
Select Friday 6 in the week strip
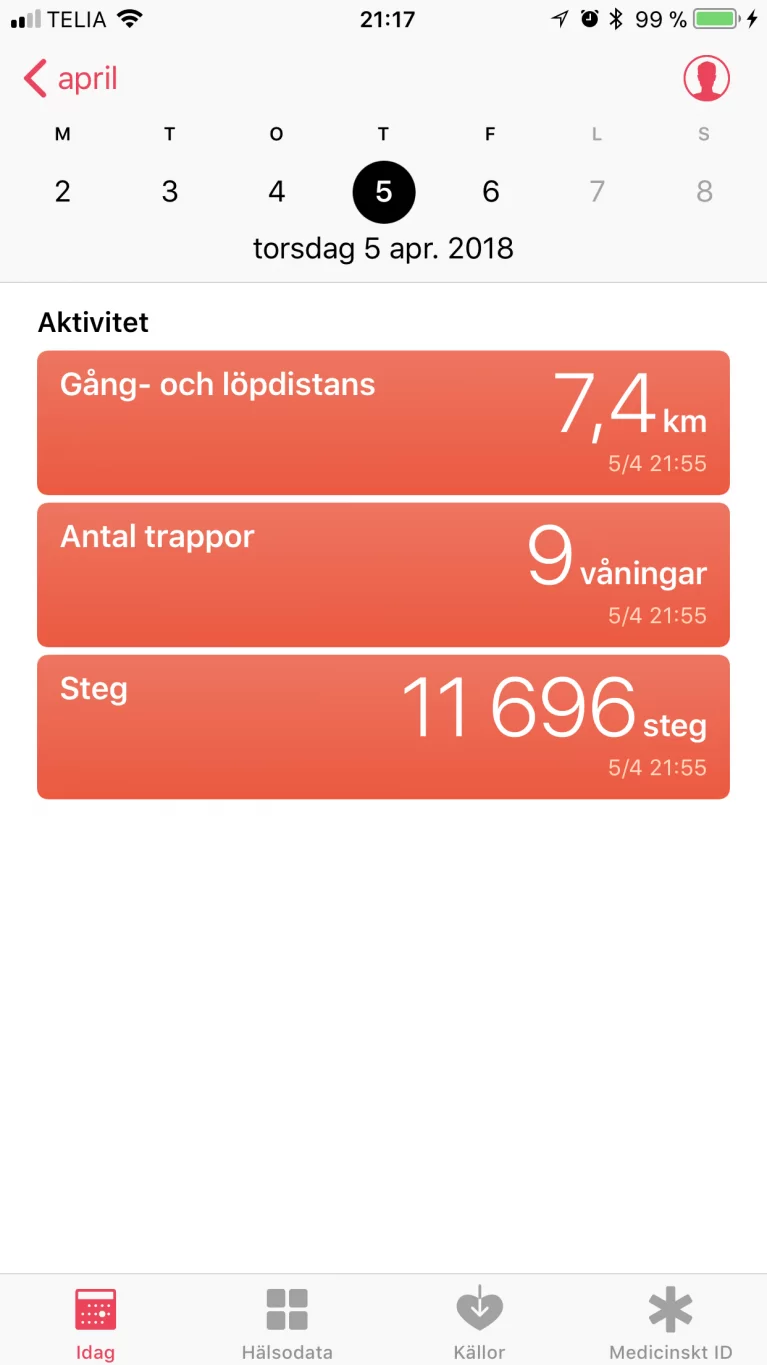(490, 191)
